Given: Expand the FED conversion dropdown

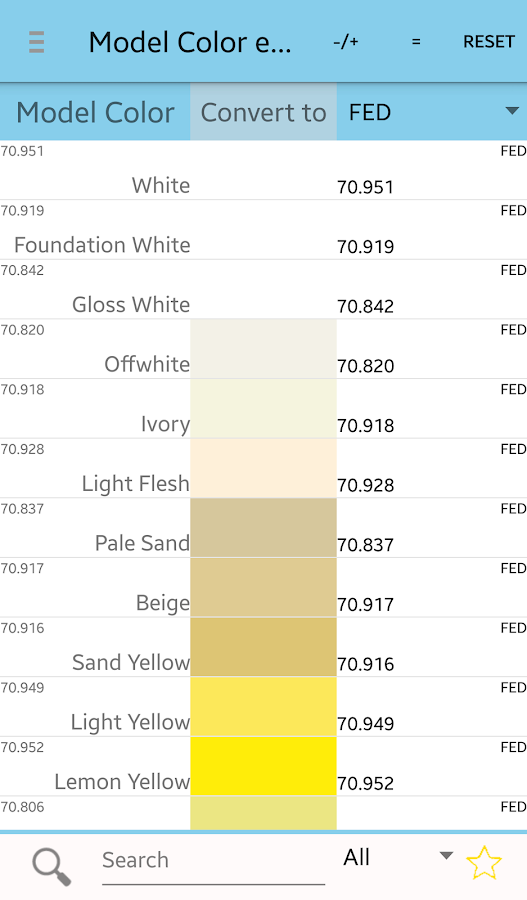Looking at the screenshot, I should pyautogui.click(x=432, y=112).
